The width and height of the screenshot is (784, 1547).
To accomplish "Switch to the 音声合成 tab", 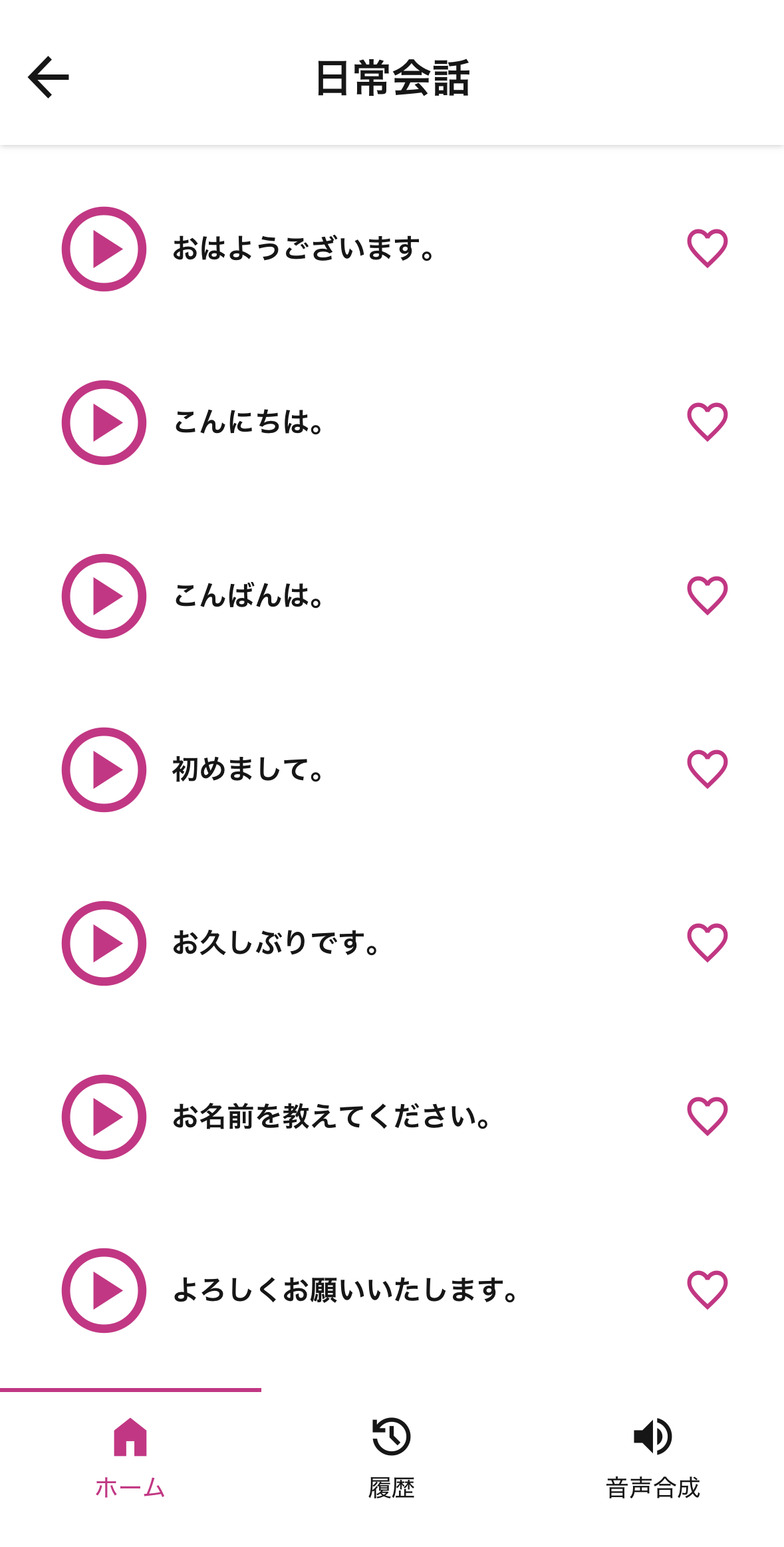I will (653, 1458).
